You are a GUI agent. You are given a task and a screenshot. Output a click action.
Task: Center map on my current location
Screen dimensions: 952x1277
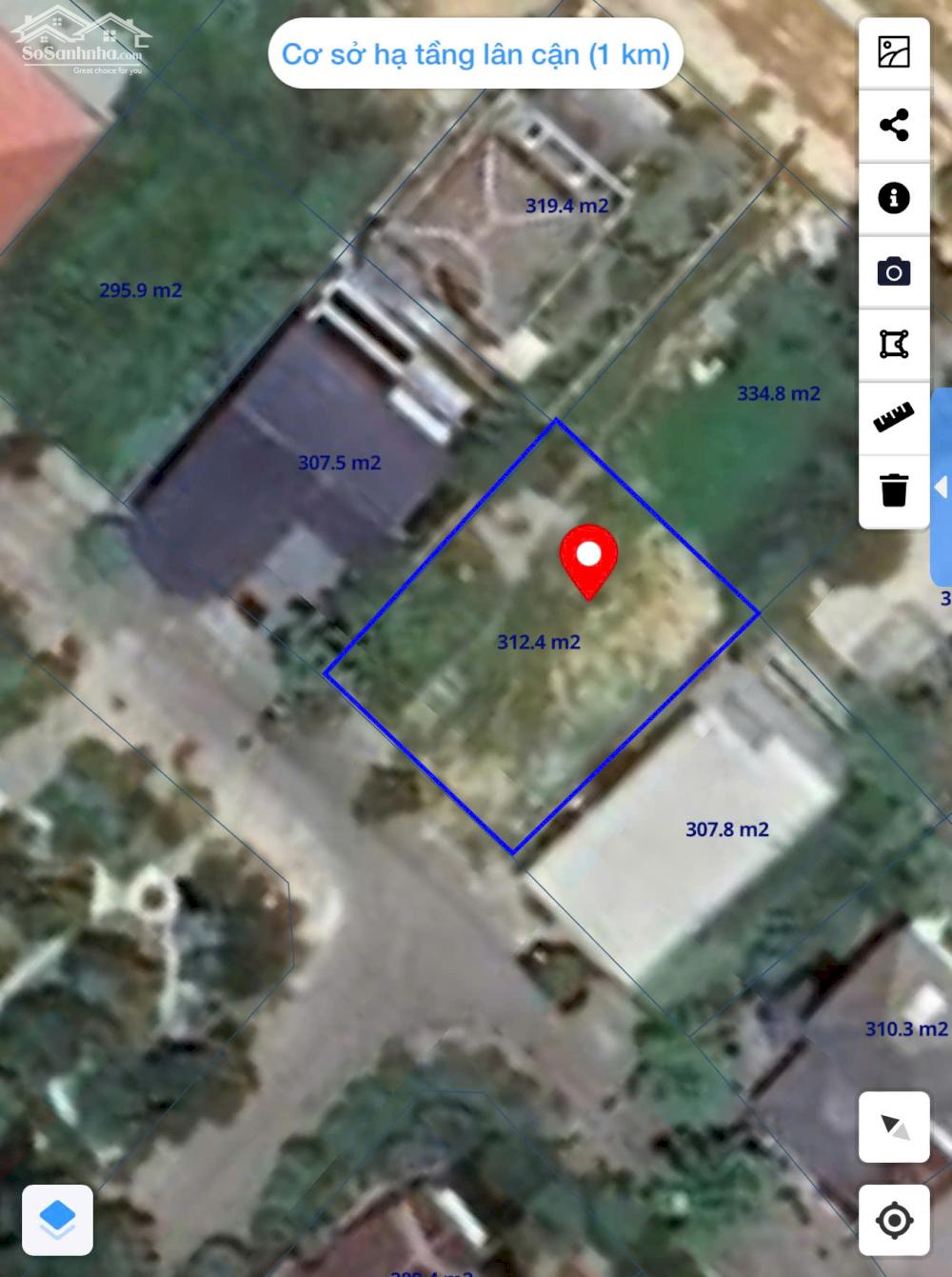tap(894, 1220)
